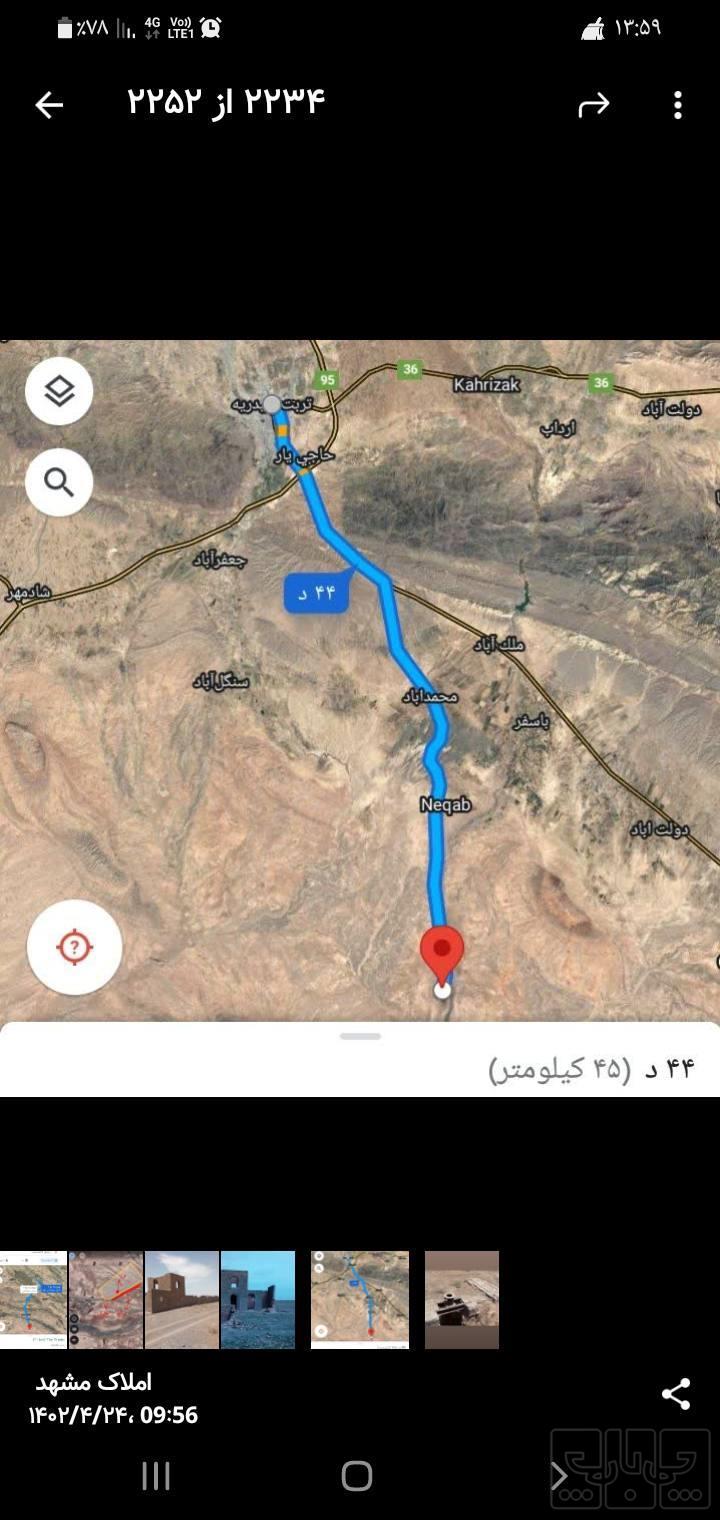Open the three-dot overflow menu
Screen dimensions: 720x1520
pos(677,105)
